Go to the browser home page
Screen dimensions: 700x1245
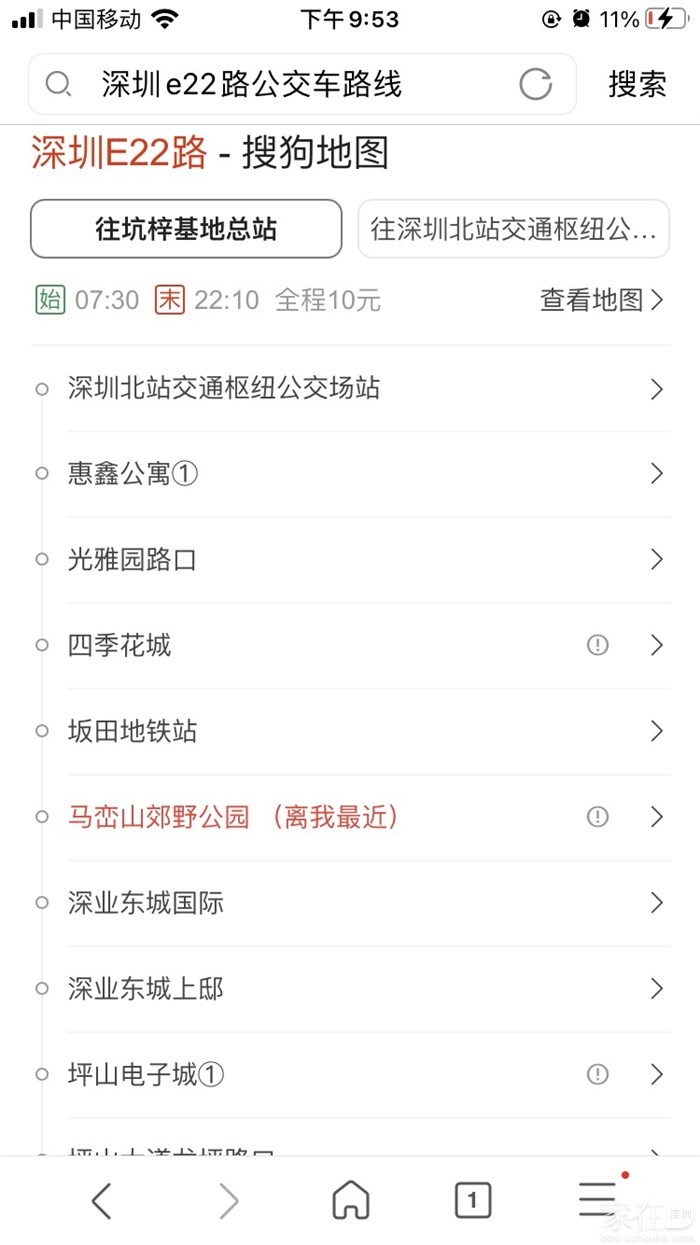pyautogui.click(x=350, y=1200)
